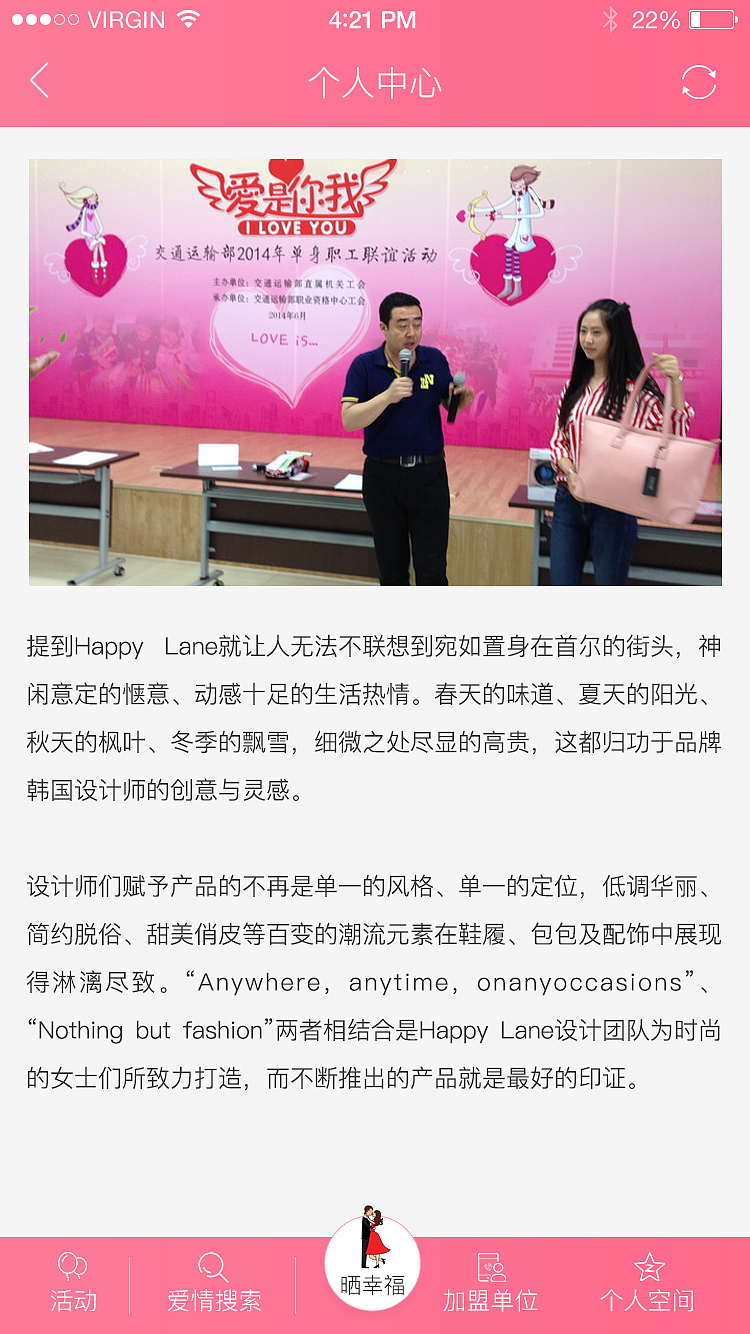
Task: Switch to the 加盟单位 tab
Action: (x=490, y=1282)
